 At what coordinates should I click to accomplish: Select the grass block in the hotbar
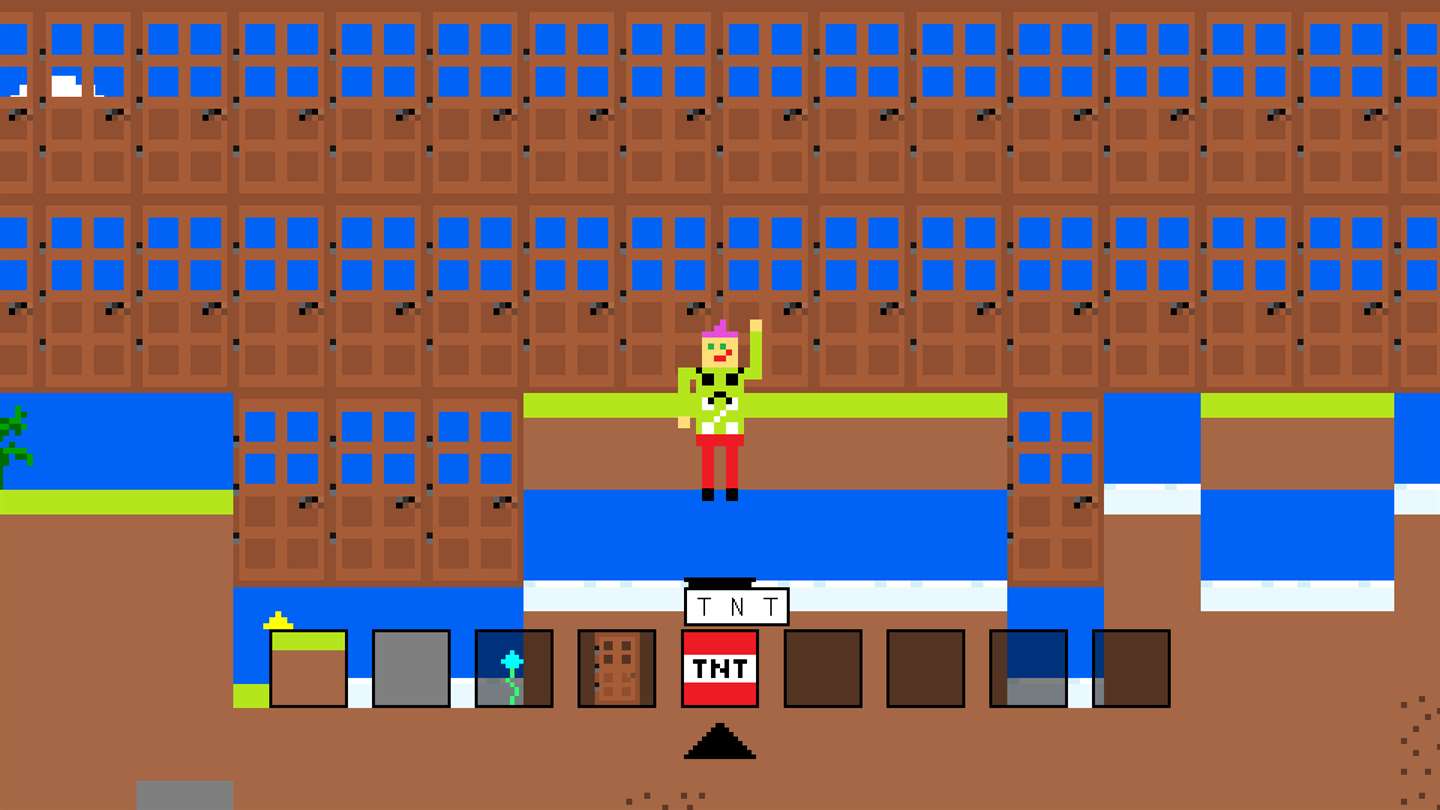[308, 668]
